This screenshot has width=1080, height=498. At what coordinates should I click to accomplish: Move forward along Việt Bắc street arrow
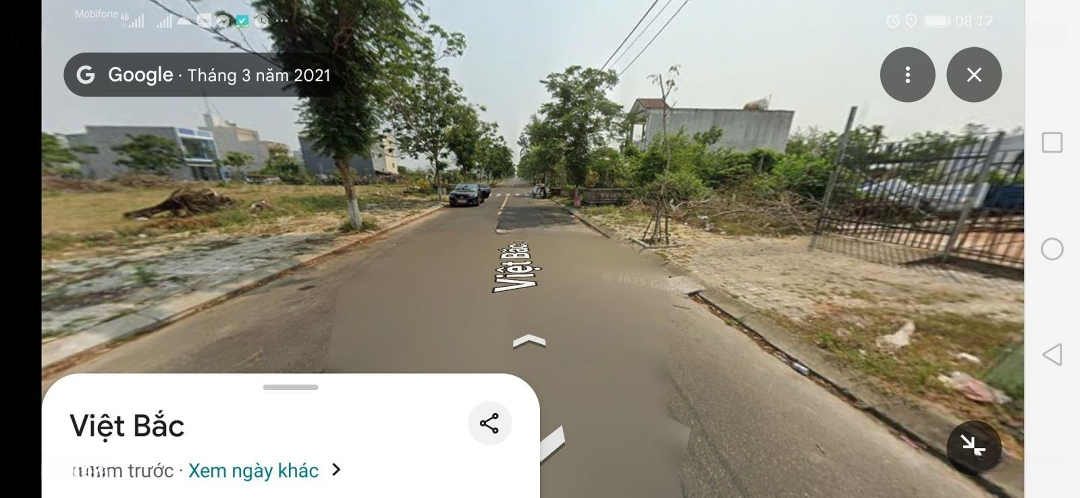[529, 342]
